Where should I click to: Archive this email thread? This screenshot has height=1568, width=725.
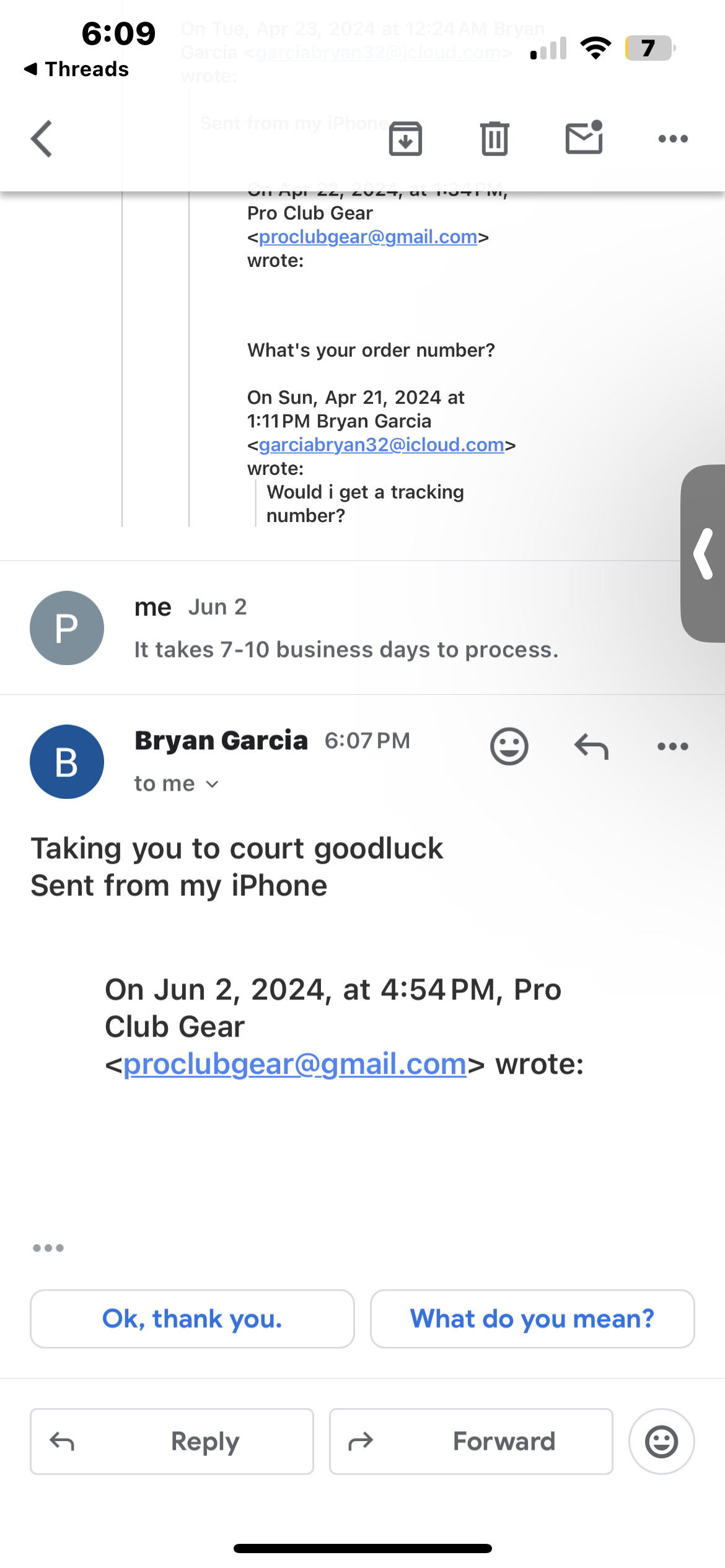click(x=405, y=139)
